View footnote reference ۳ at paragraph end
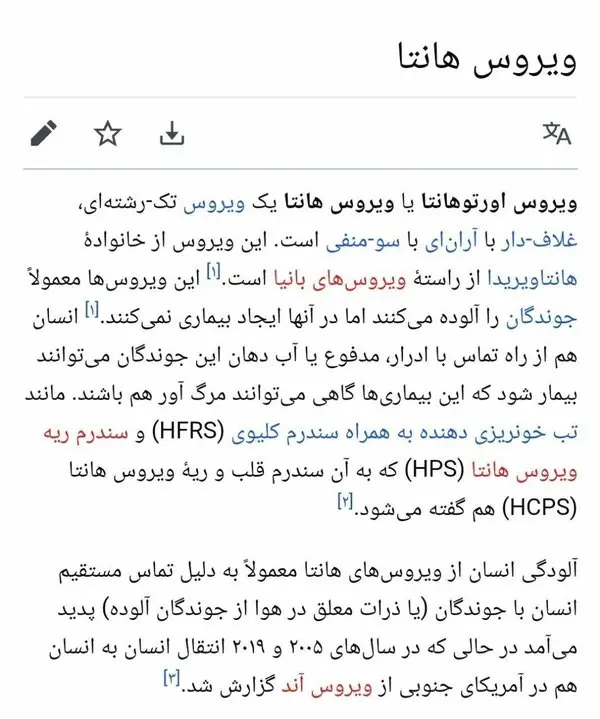The height and width of the screenshot is (719, 600). click(x=171, y=680)
